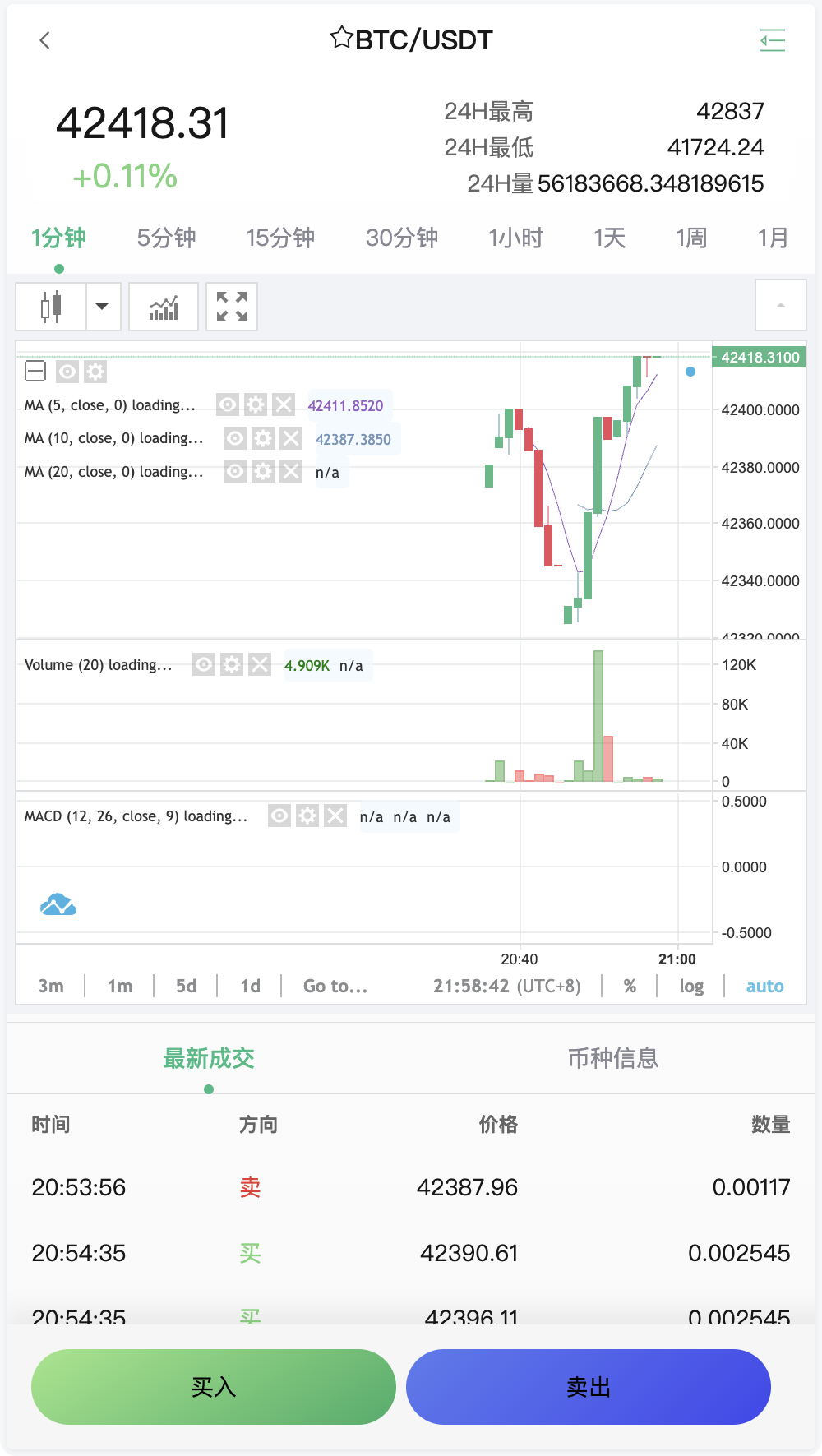Collapse the top-right chart toolbar arrow
The image size is (822, 1456).
pos(780,304)
